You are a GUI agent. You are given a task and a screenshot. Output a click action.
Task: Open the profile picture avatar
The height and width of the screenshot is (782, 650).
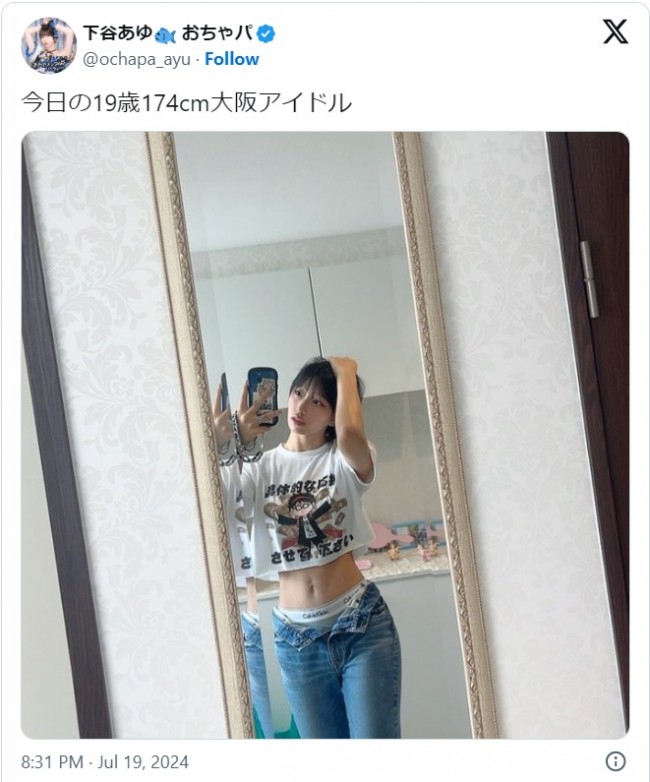coord(49,45)
